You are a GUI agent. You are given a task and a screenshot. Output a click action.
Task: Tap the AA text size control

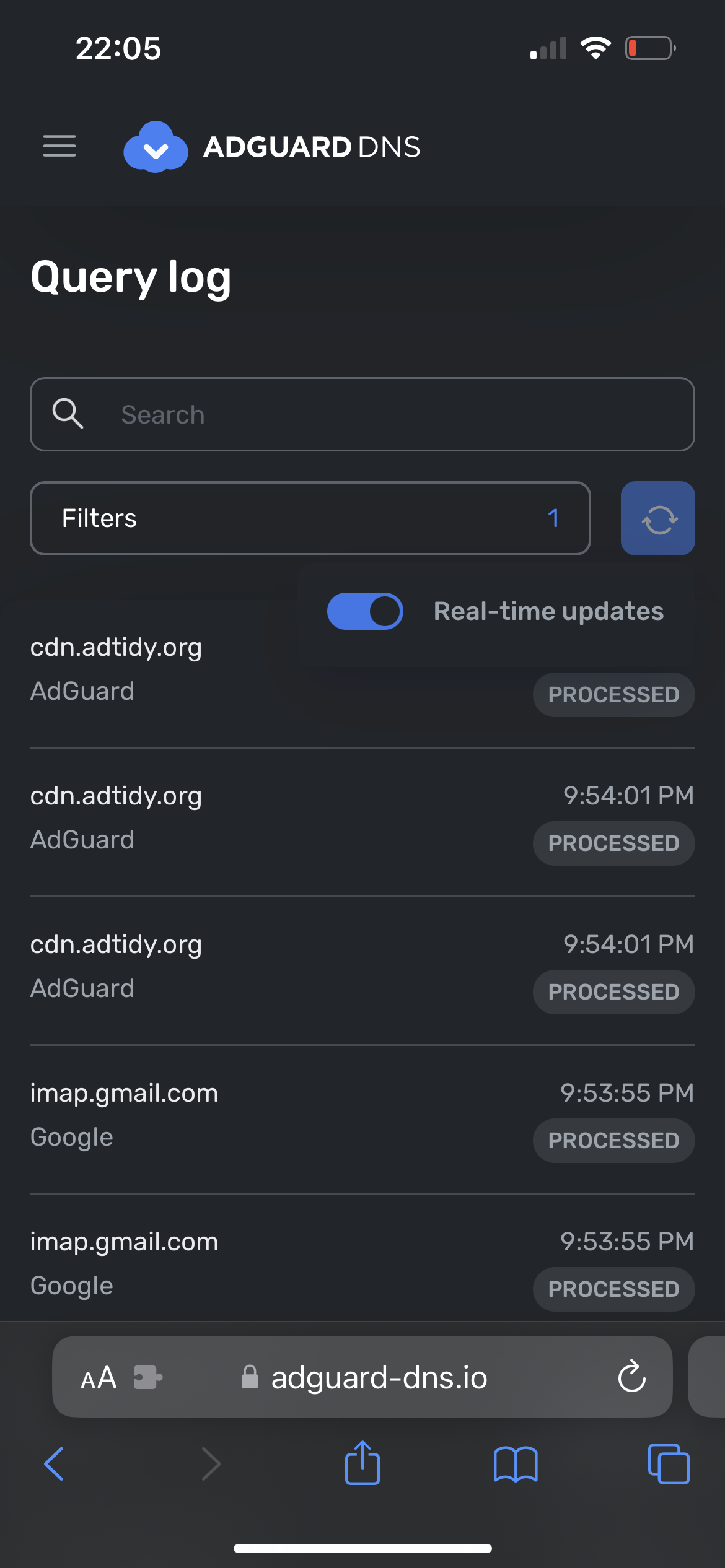[97, 1377]
